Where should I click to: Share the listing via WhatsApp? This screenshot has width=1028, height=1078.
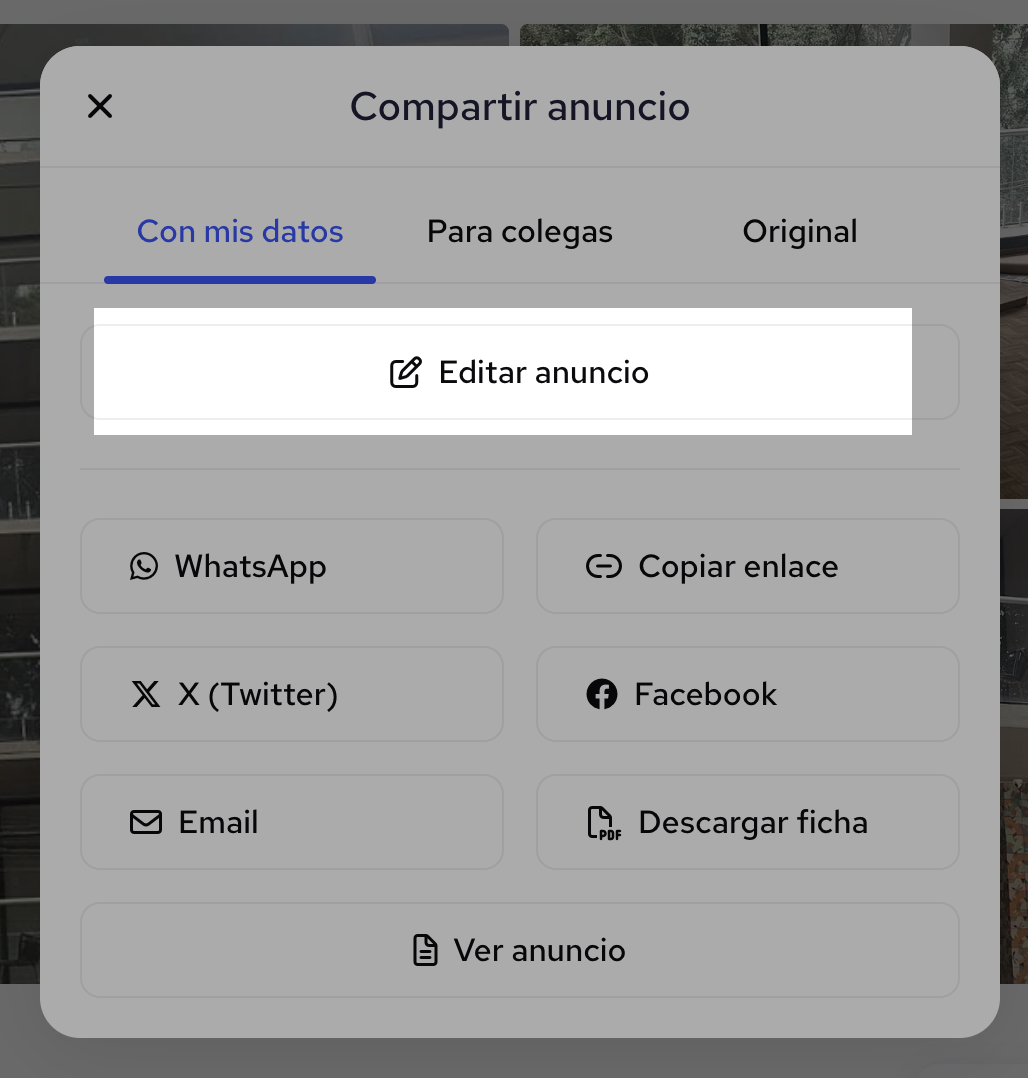click(291, 566)
